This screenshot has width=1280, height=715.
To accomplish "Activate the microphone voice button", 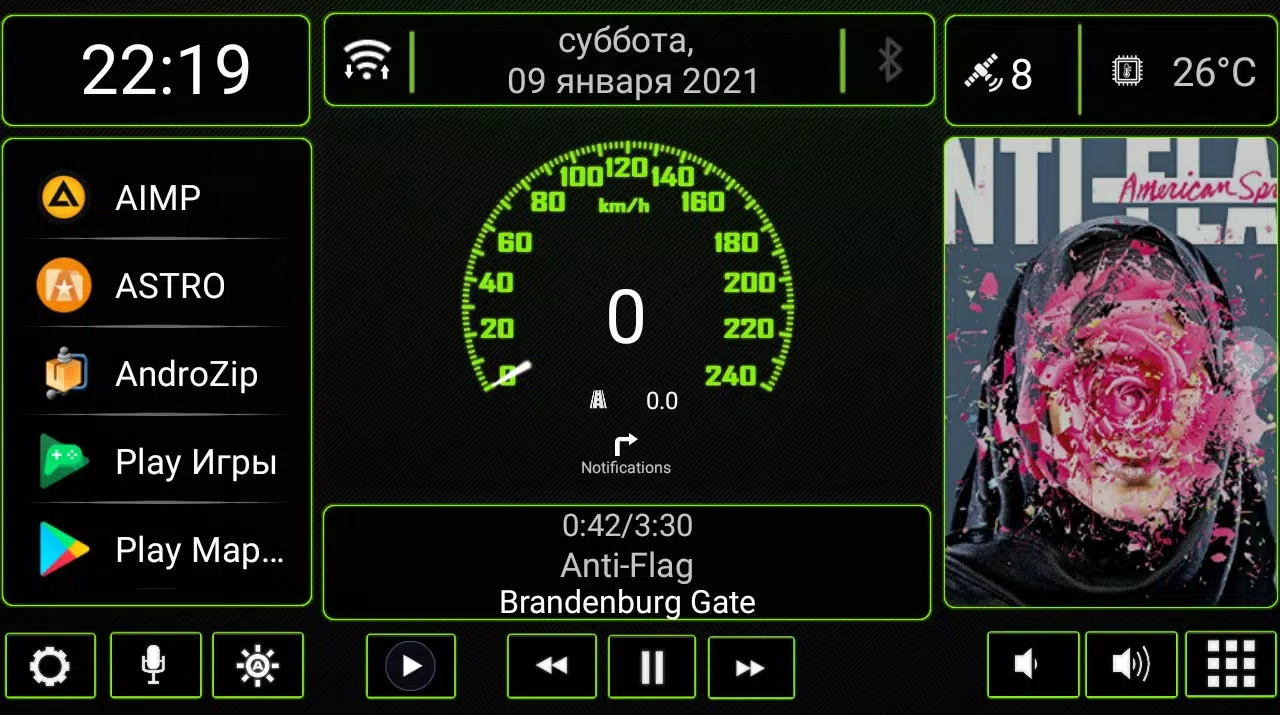I will click(154, 665).
